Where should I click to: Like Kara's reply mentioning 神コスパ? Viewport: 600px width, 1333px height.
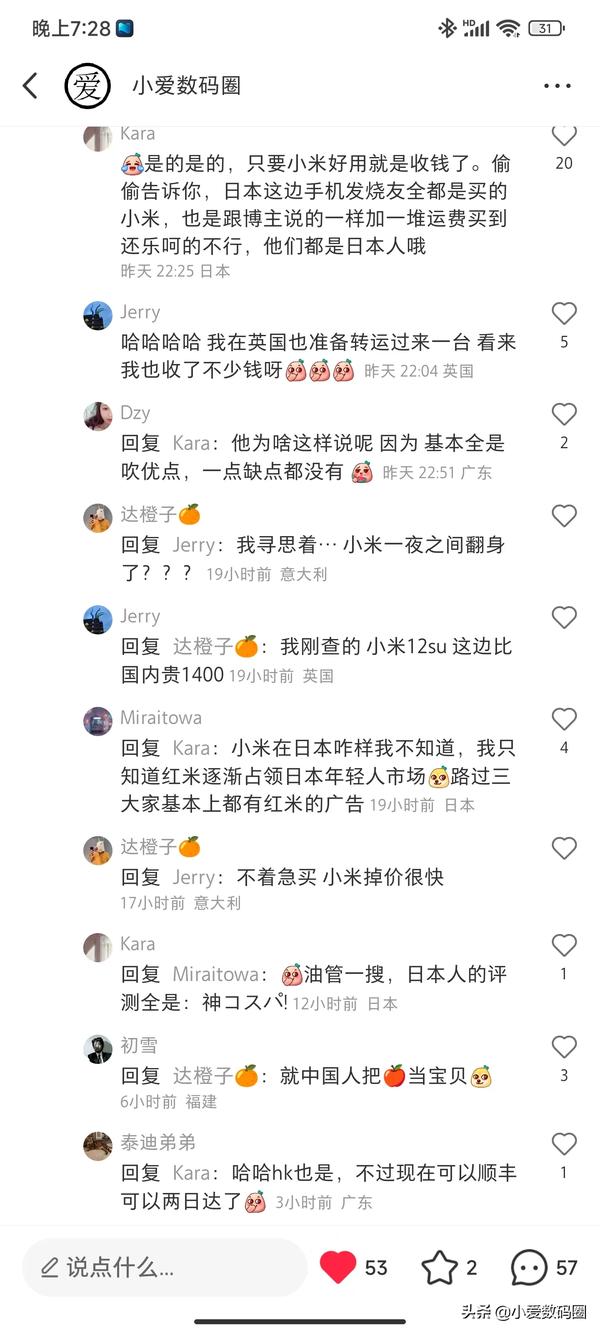coord(564,945)
